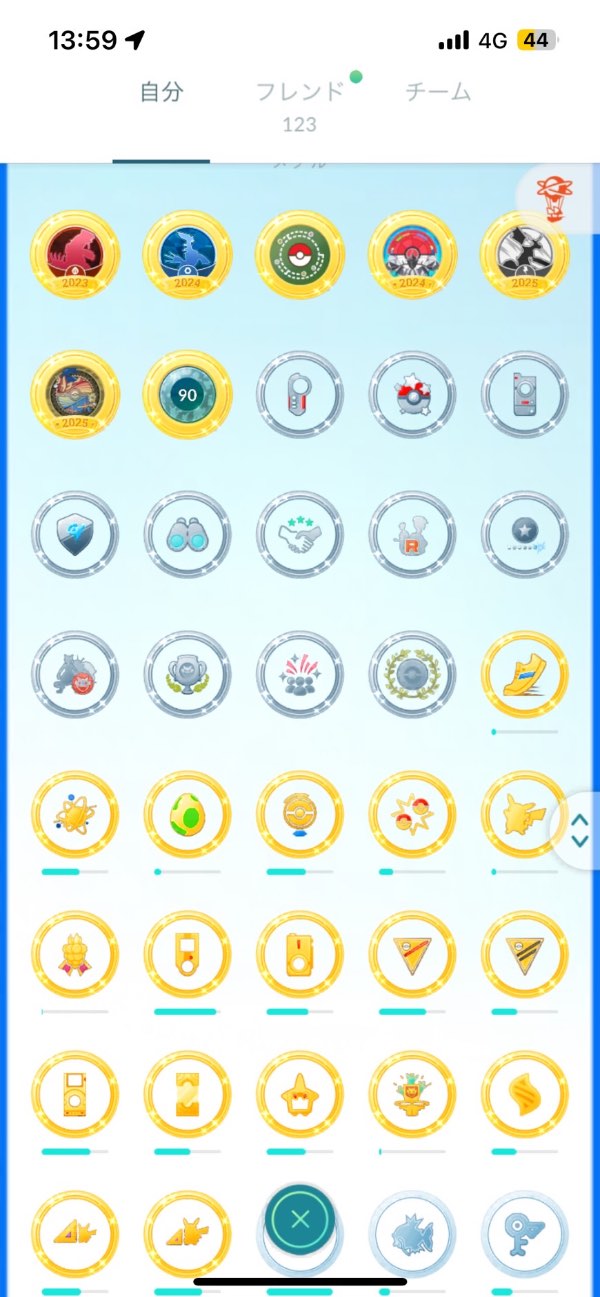Switch to the チーム tab

[438, 93]
